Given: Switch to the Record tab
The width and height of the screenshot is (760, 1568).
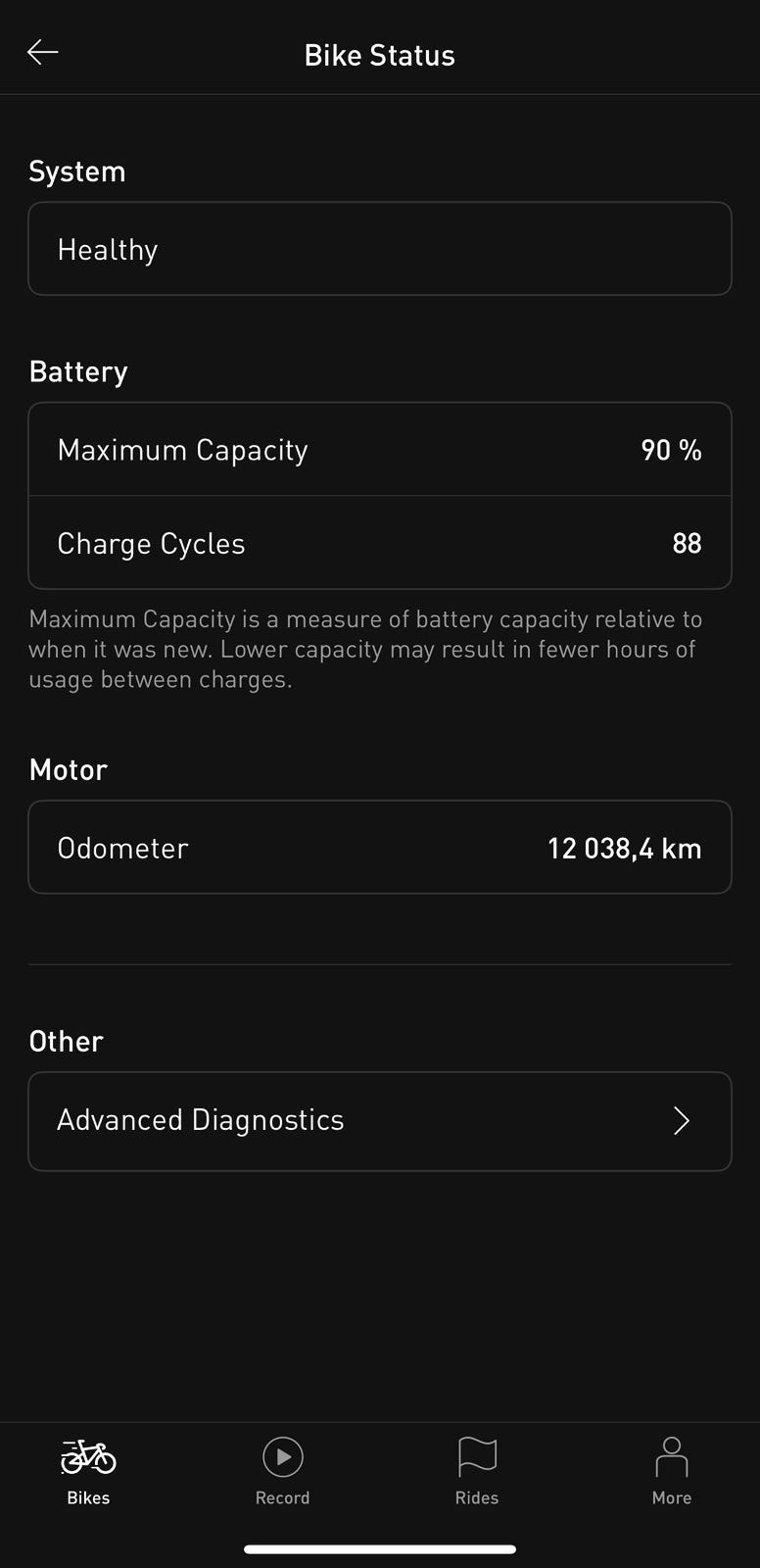Looking at the screenshot, I should tap(282, 1470).
